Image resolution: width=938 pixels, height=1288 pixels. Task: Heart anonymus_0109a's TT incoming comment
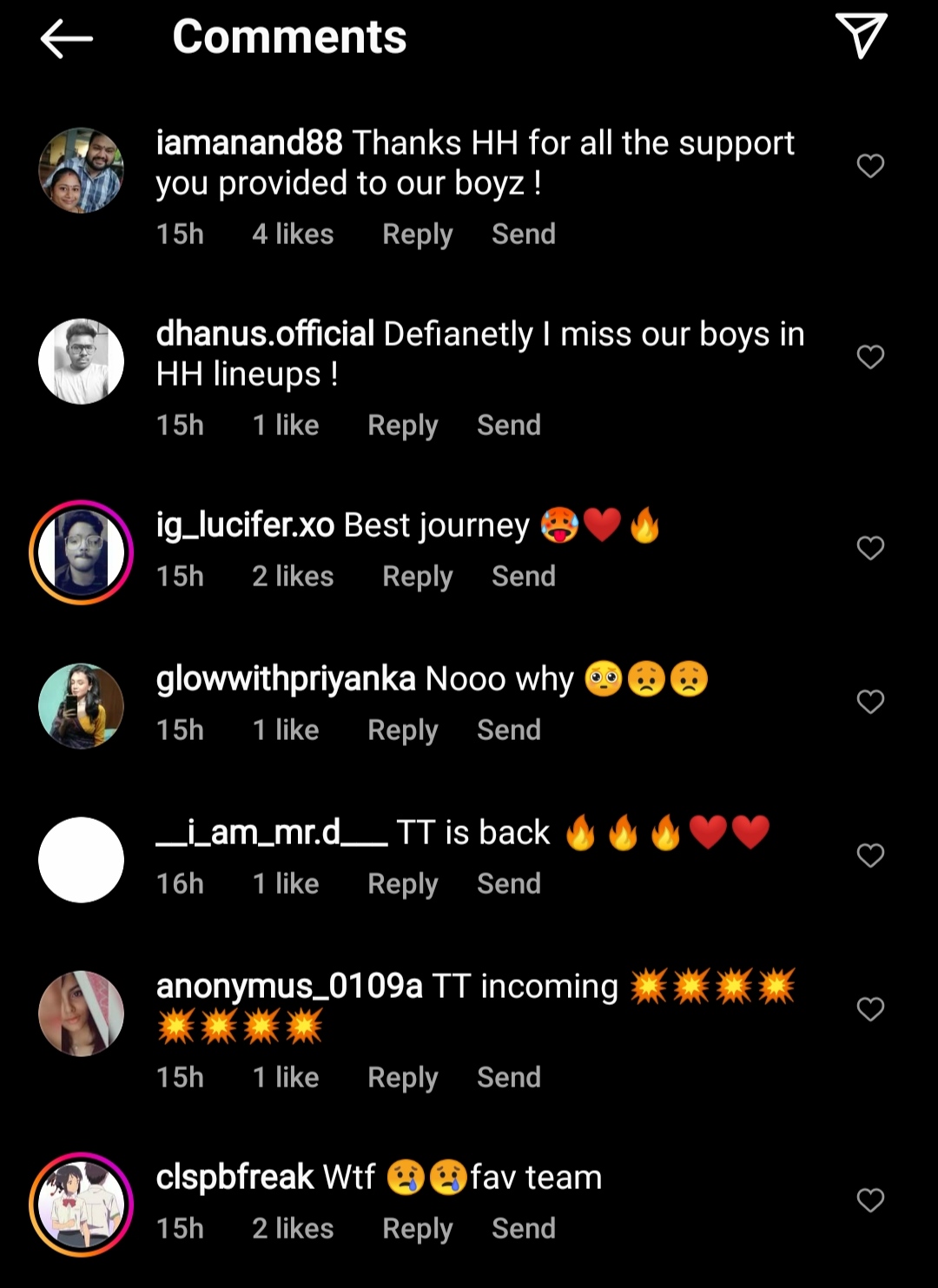pos(870,1008)
